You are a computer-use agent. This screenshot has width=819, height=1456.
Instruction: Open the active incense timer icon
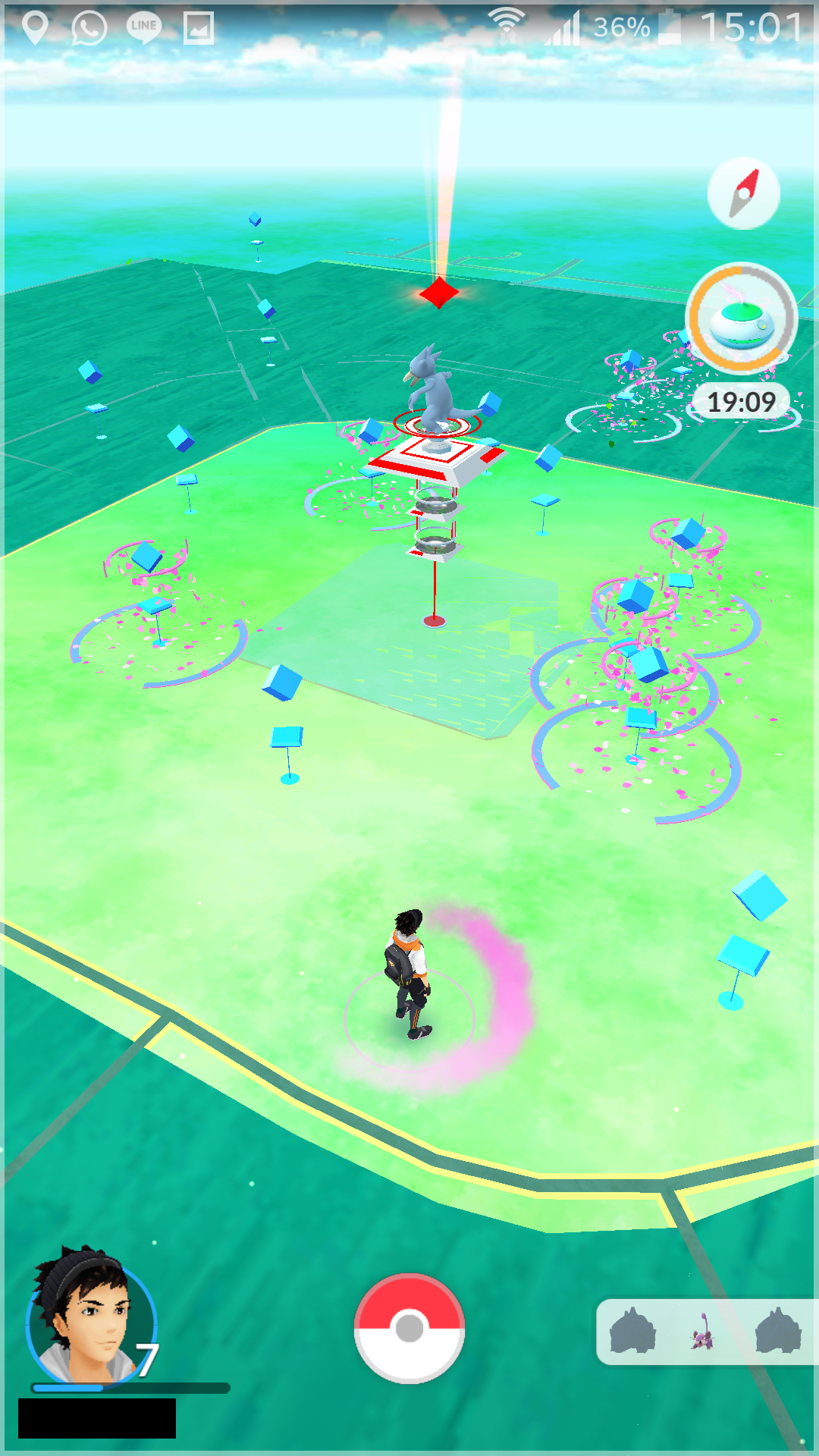741,318
